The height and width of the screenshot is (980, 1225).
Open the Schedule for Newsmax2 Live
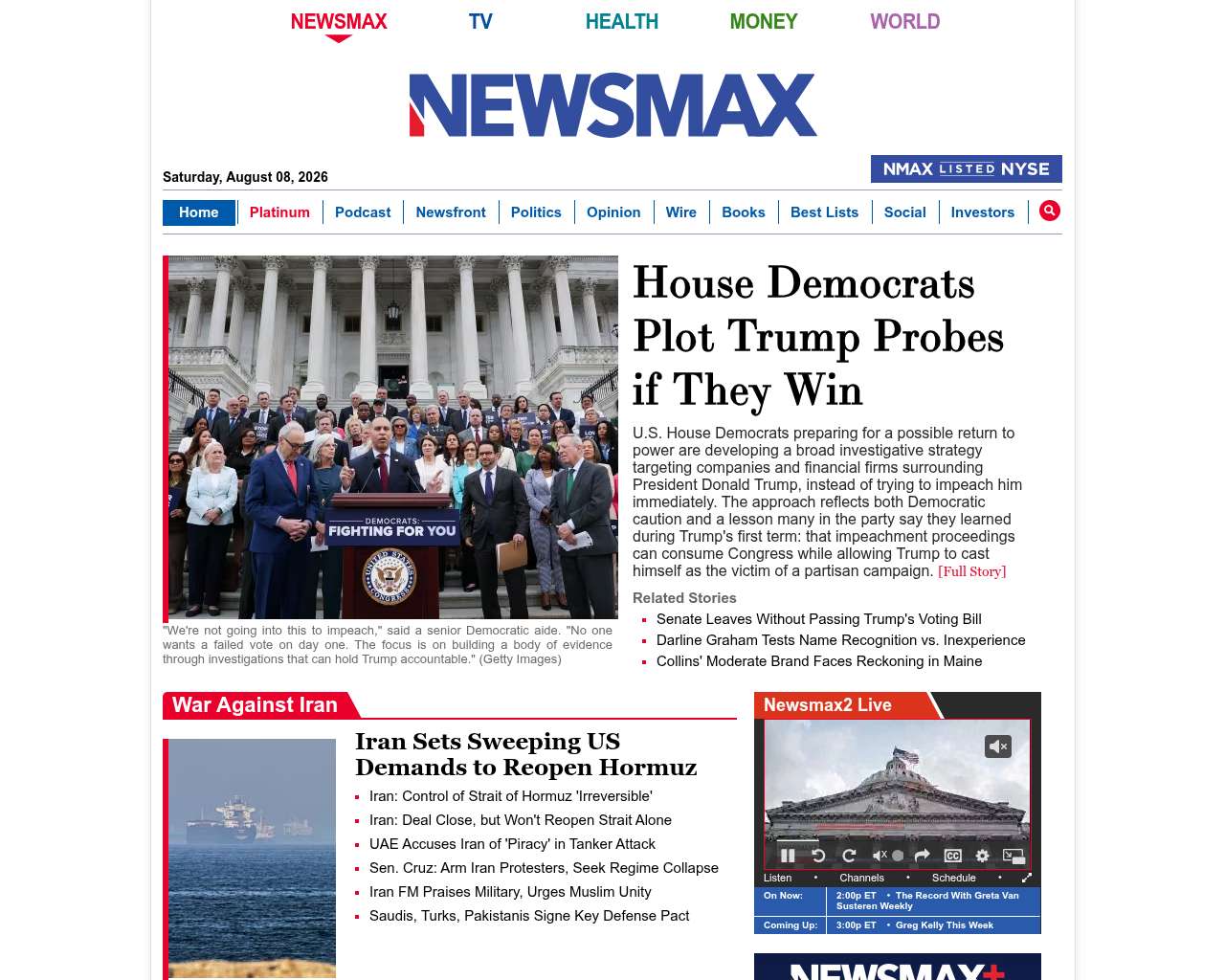[954, 878]
